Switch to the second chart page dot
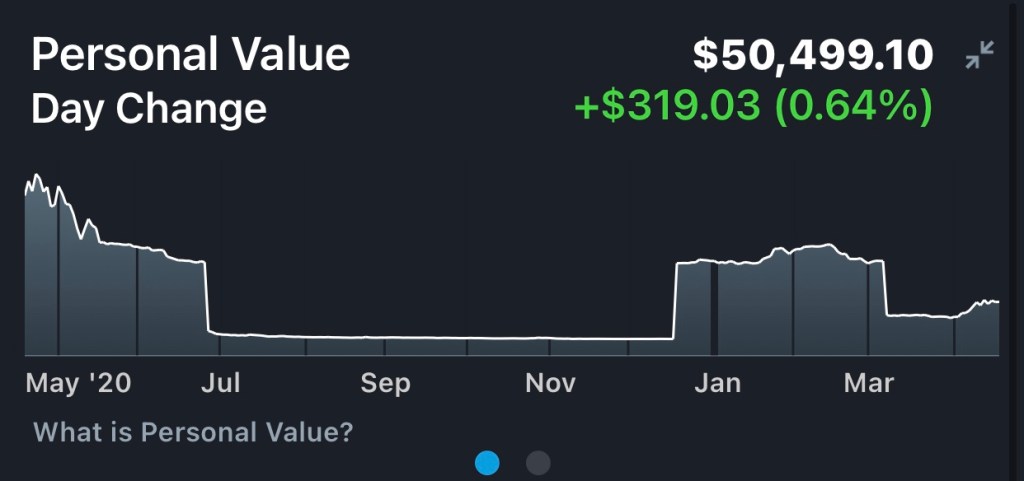 [x=538, y=463]
